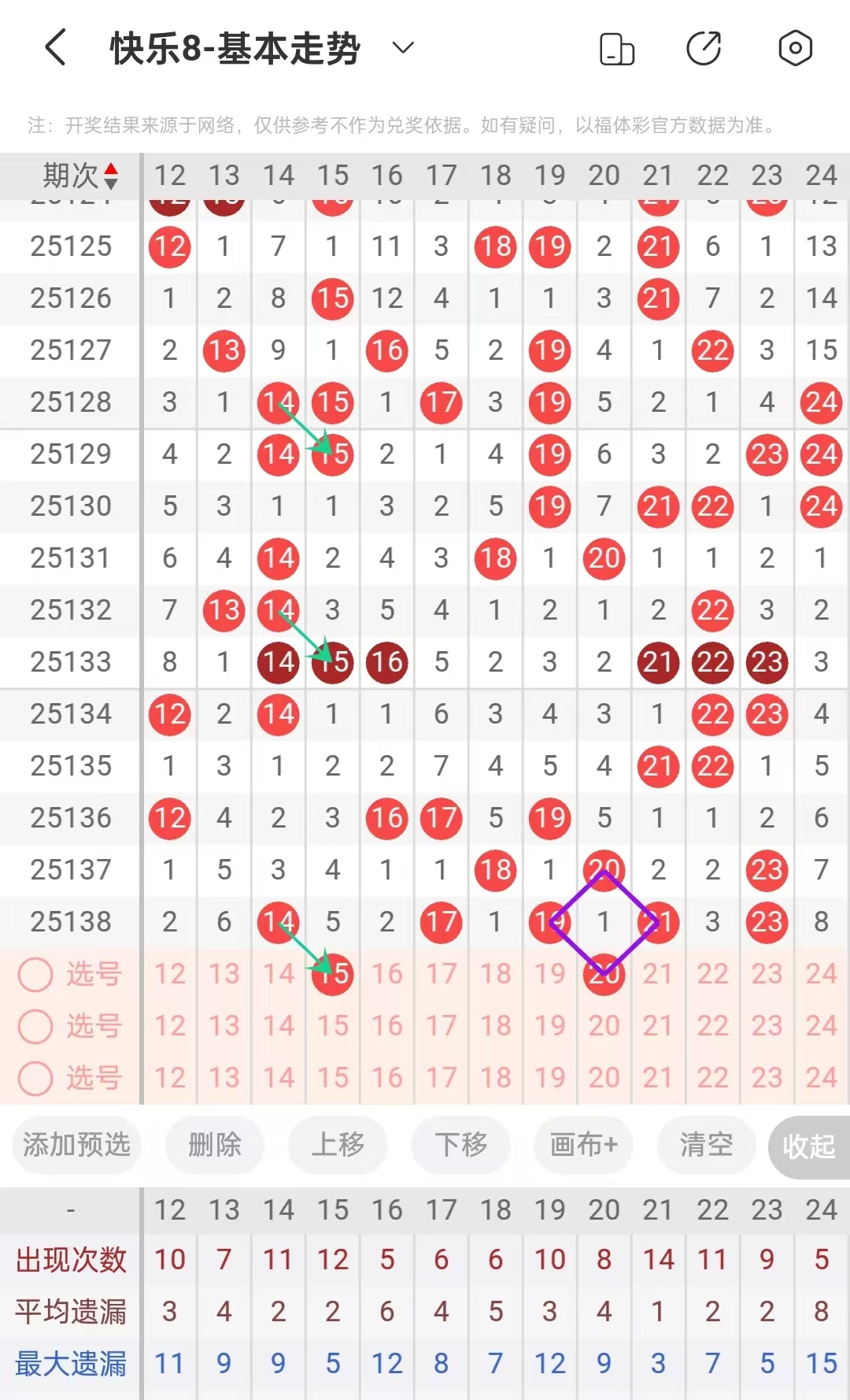850x1400 pixels.
Task: Tap 删除 button
Action: [x=214, y=1144]
